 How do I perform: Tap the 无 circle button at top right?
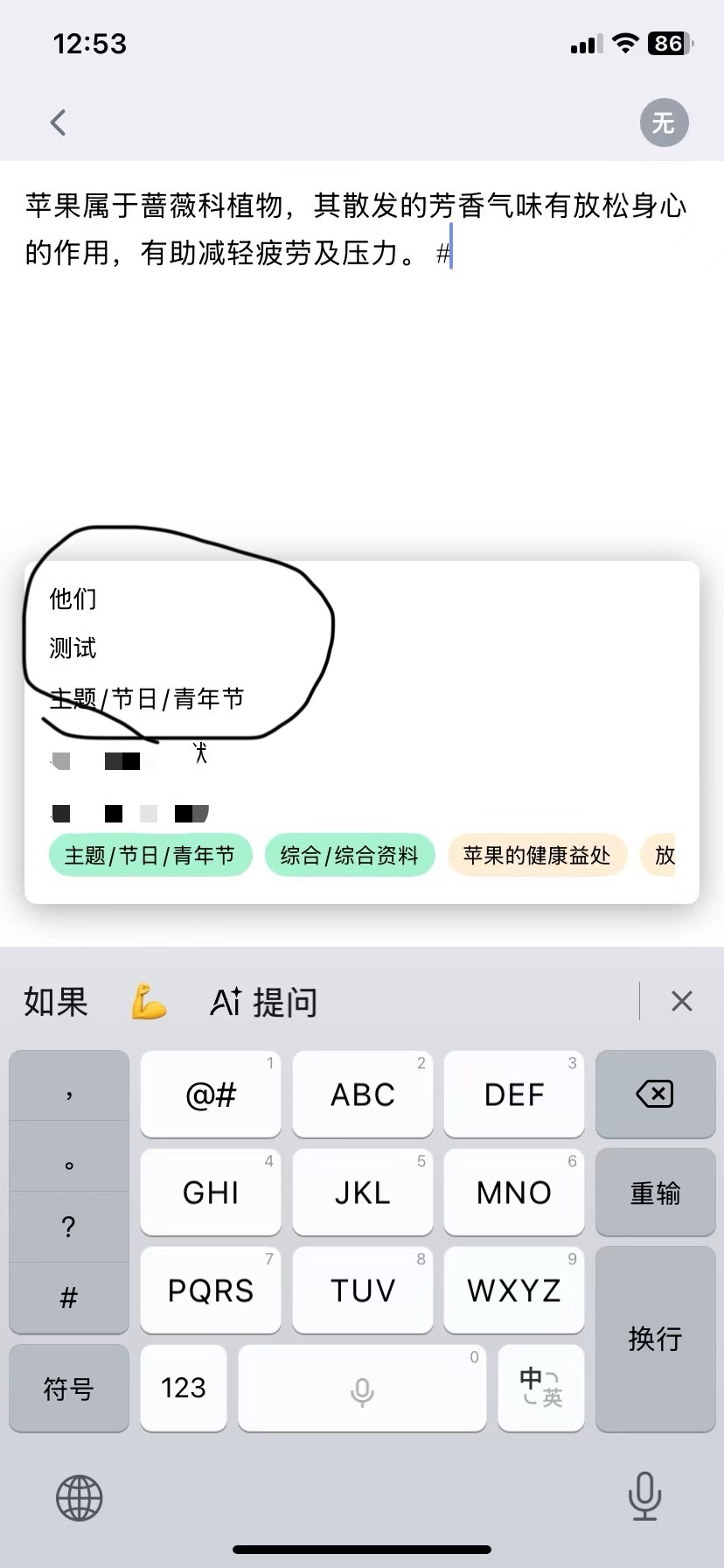click(x=664, y=122)
